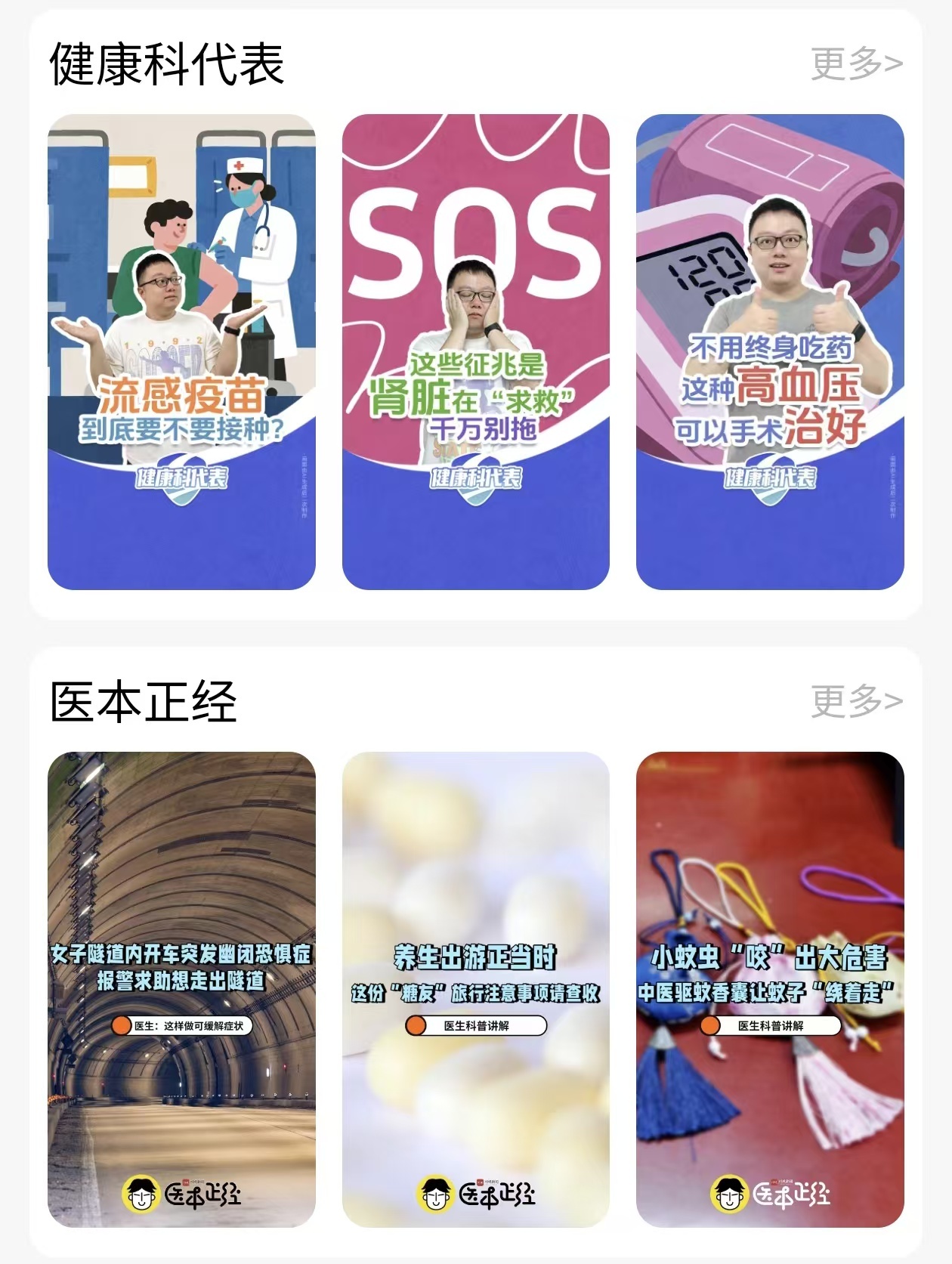Open 更多 for 医本正经 section
The image size is (952, 1264).
(856, 701)
